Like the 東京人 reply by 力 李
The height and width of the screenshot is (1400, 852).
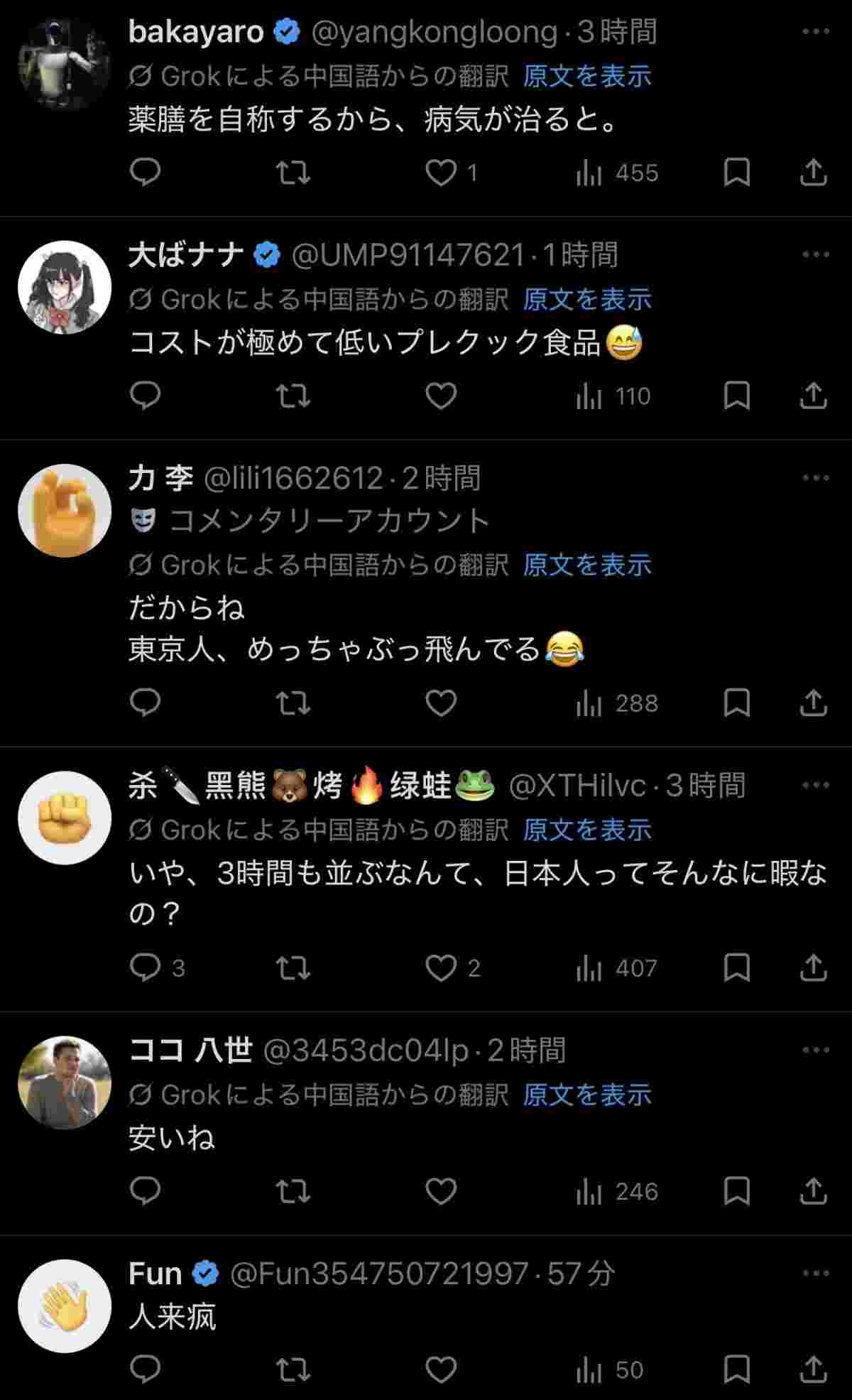441,703
